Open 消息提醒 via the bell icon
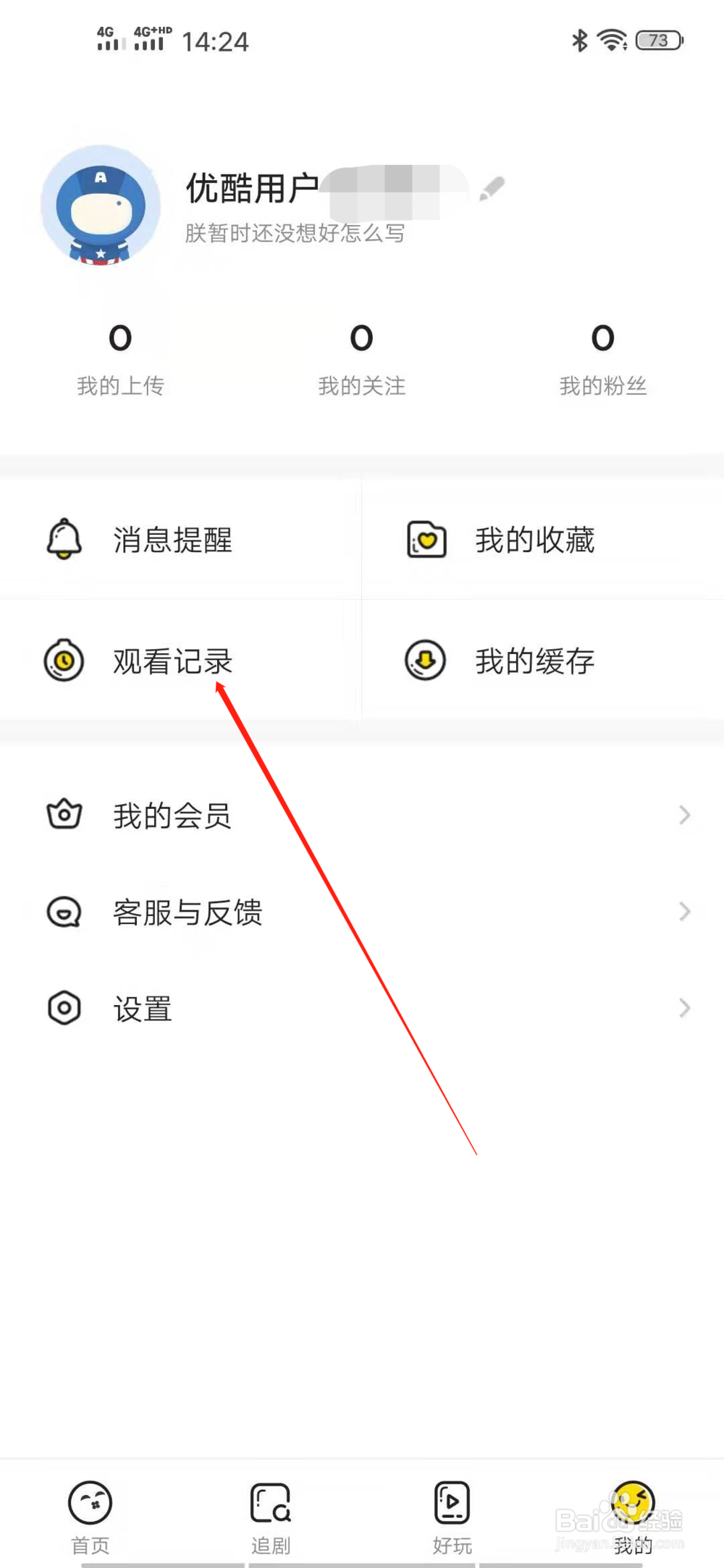 pos(64,540)
